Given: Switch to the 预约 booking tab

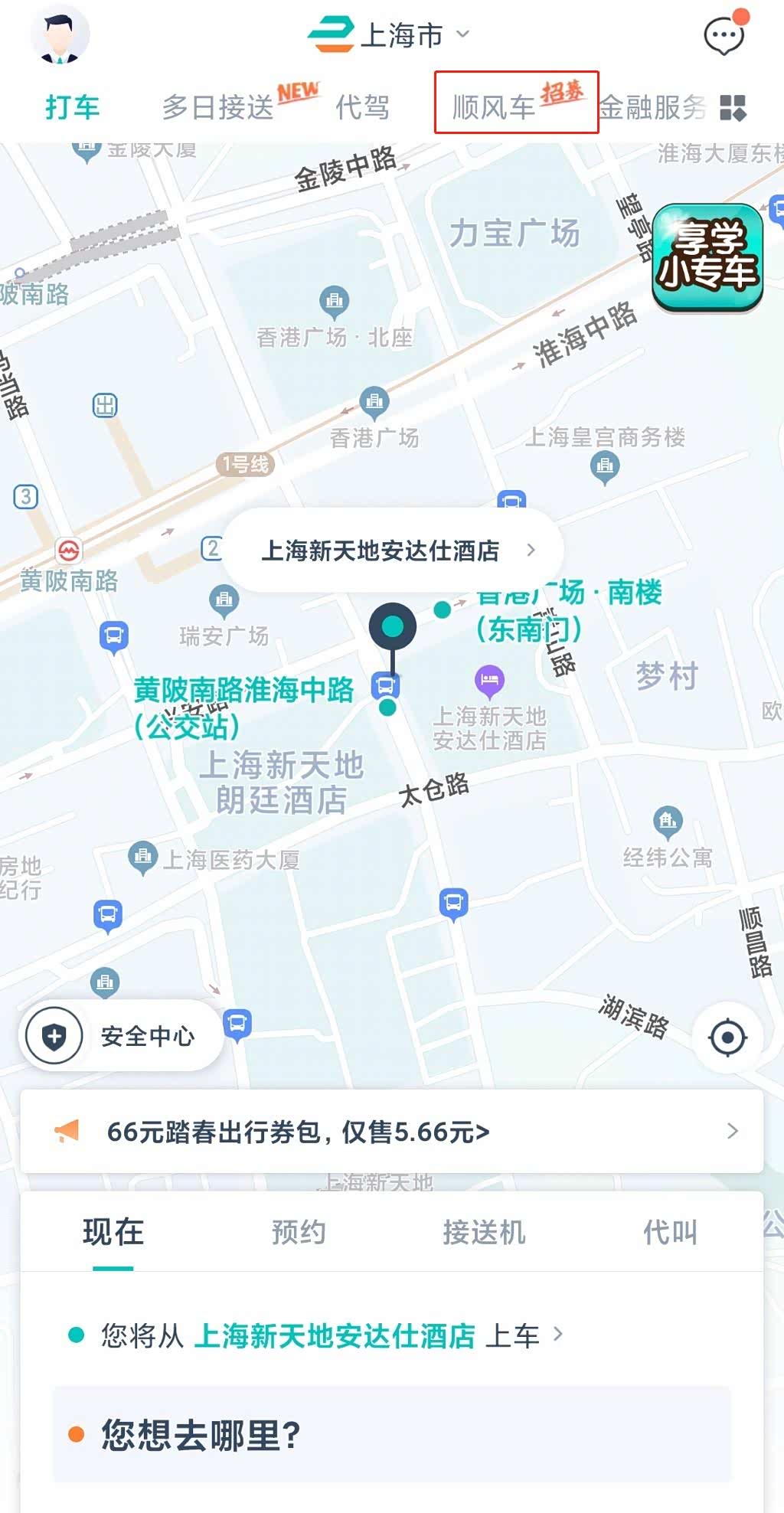Looking at the screenshot, I should click(x=299, y=1232).
